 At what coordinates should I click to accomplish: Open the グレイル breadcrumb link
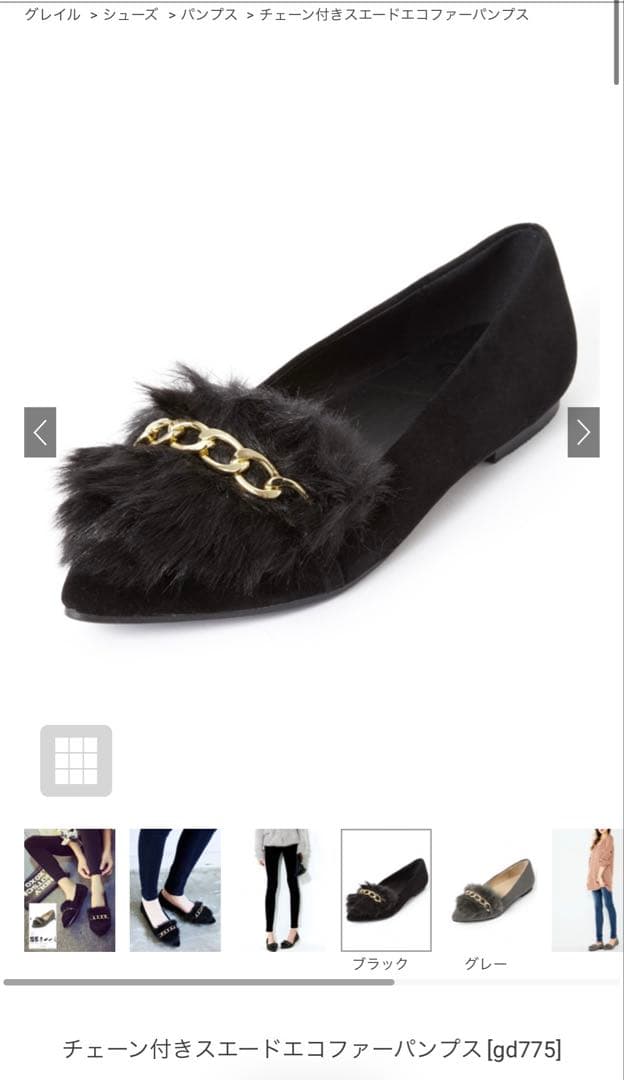coord(52,14)
